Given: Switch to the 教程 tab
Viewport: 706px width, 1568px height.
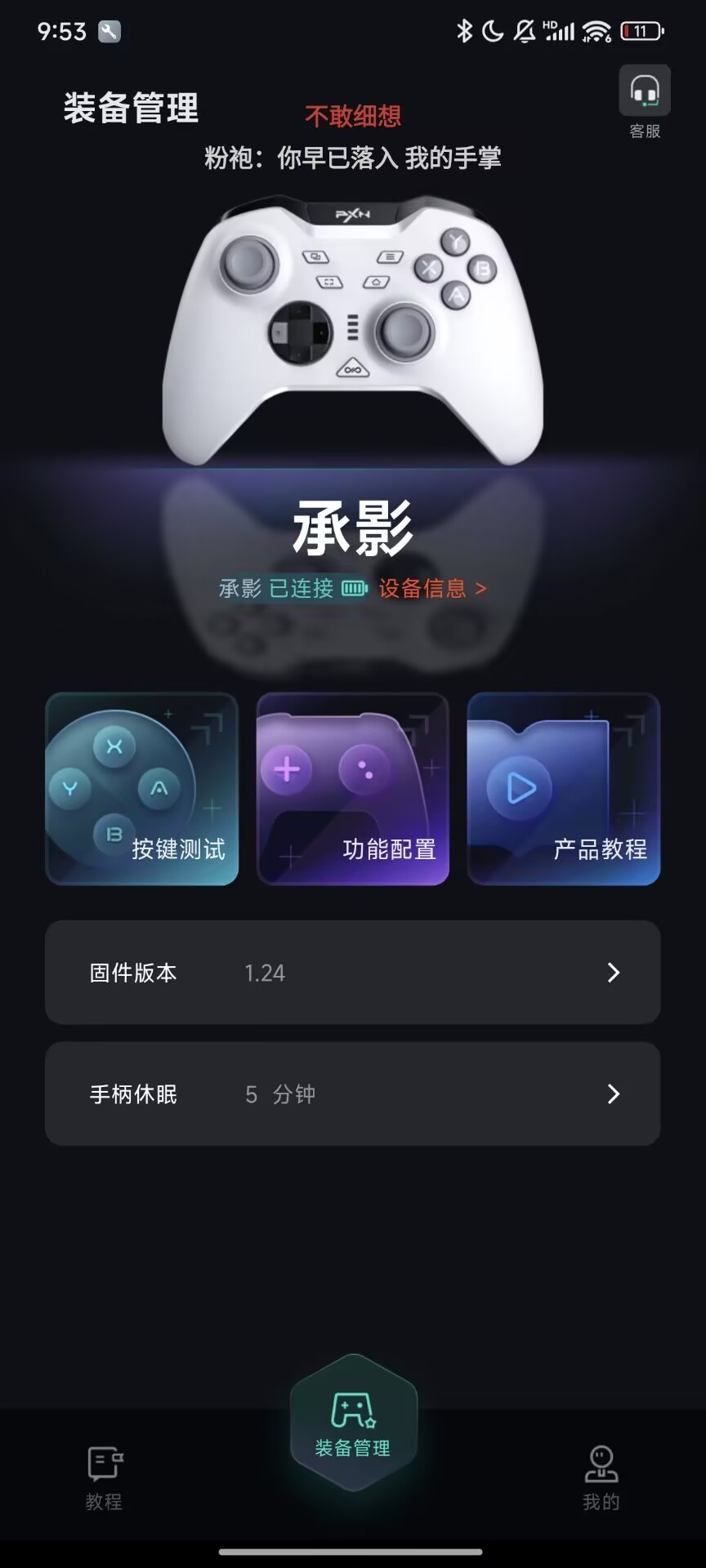Looking at the screenshot, I should (x=104, y=1477).
